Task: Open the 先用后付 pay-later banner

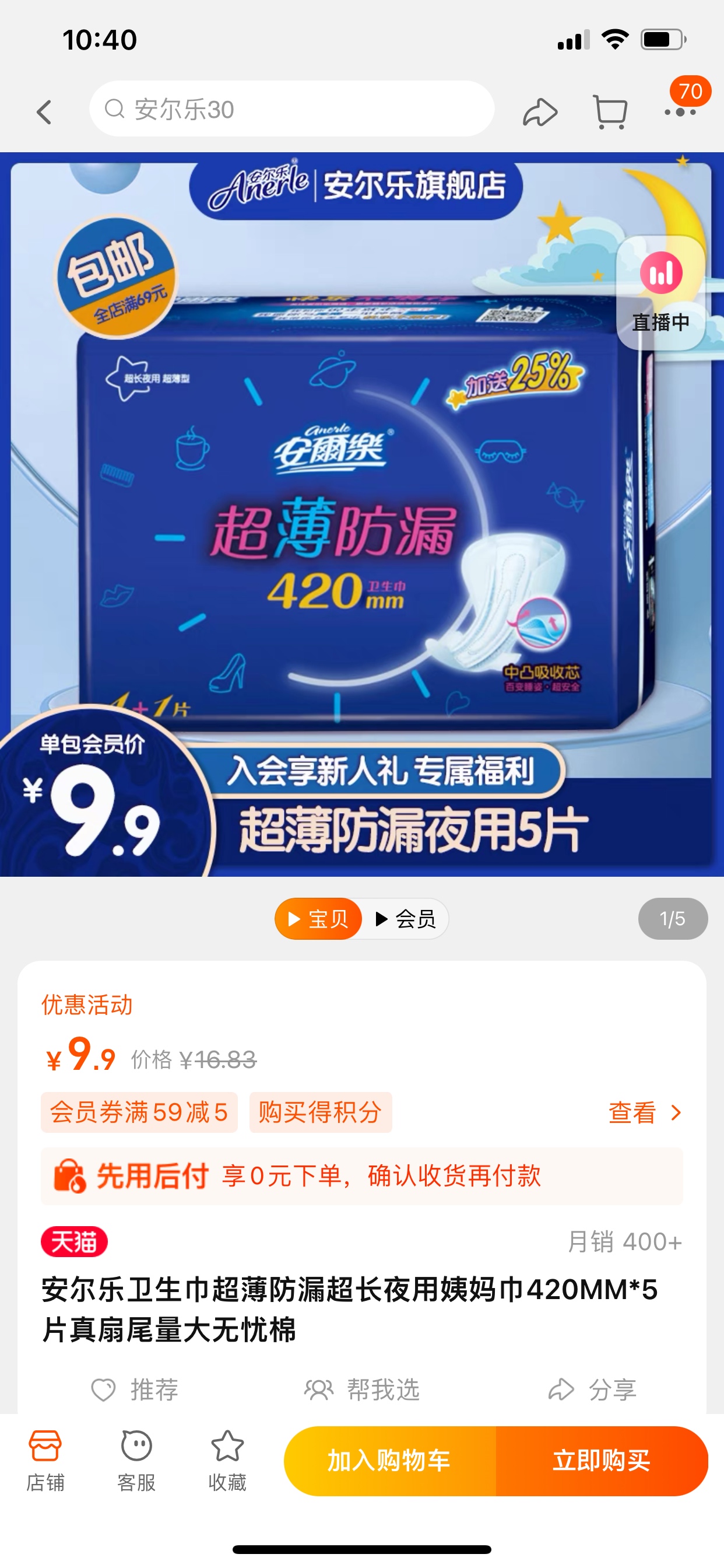Action: click(x=362, y=1176)
